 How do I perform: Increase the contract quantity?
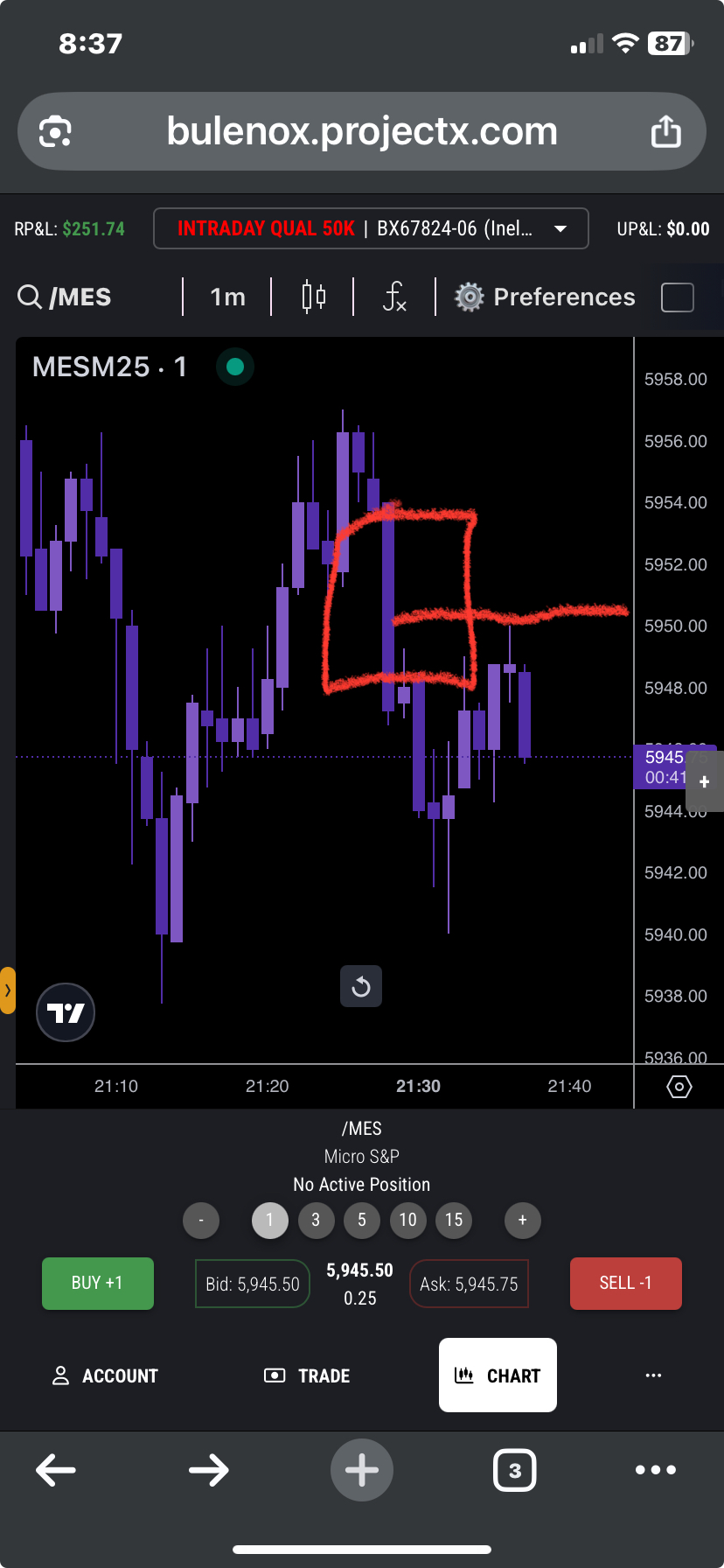pyautogui.click(x=523, y=1220)
